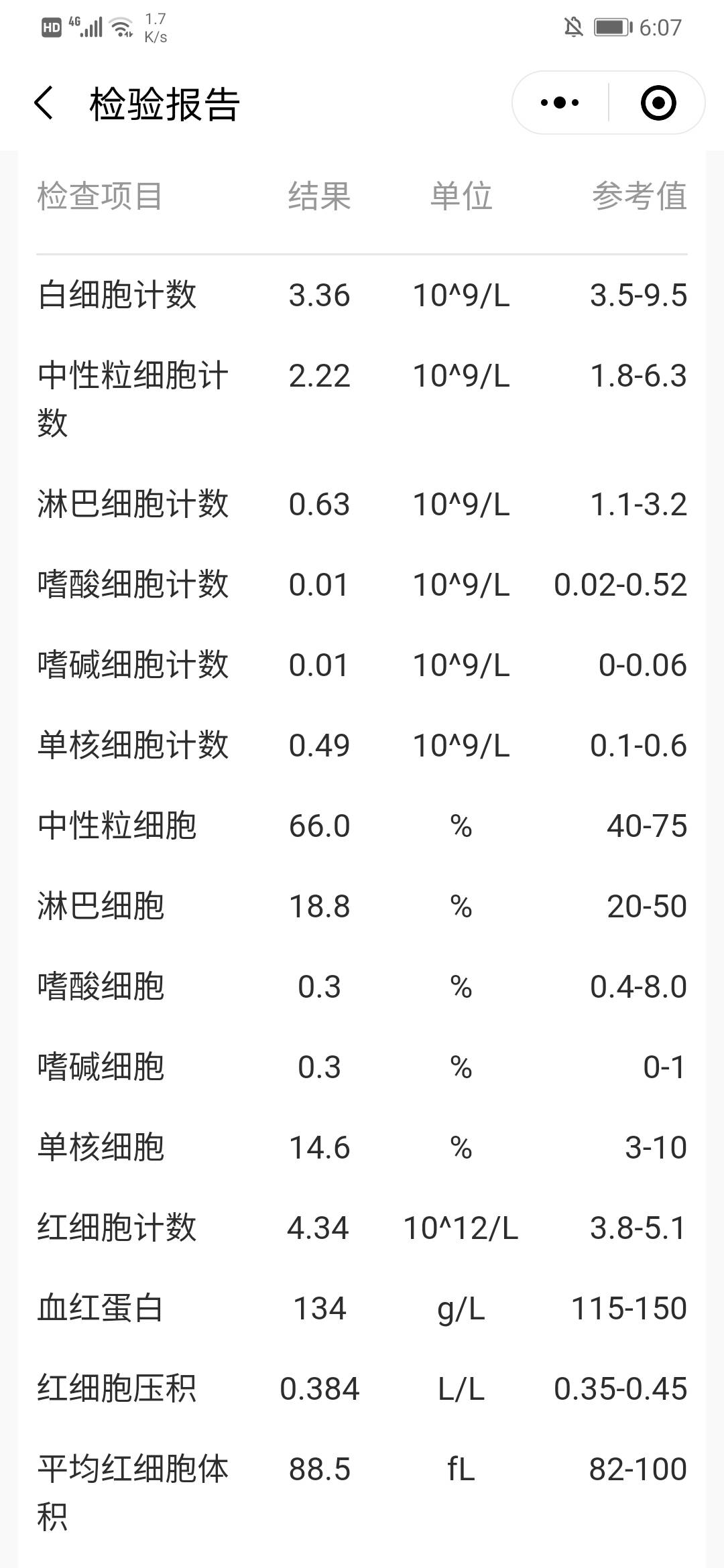Tap the 单核细胞 percentage result
This screenshot has height=1568, width=724.
pyautogui.click(x=320, y=1147)
